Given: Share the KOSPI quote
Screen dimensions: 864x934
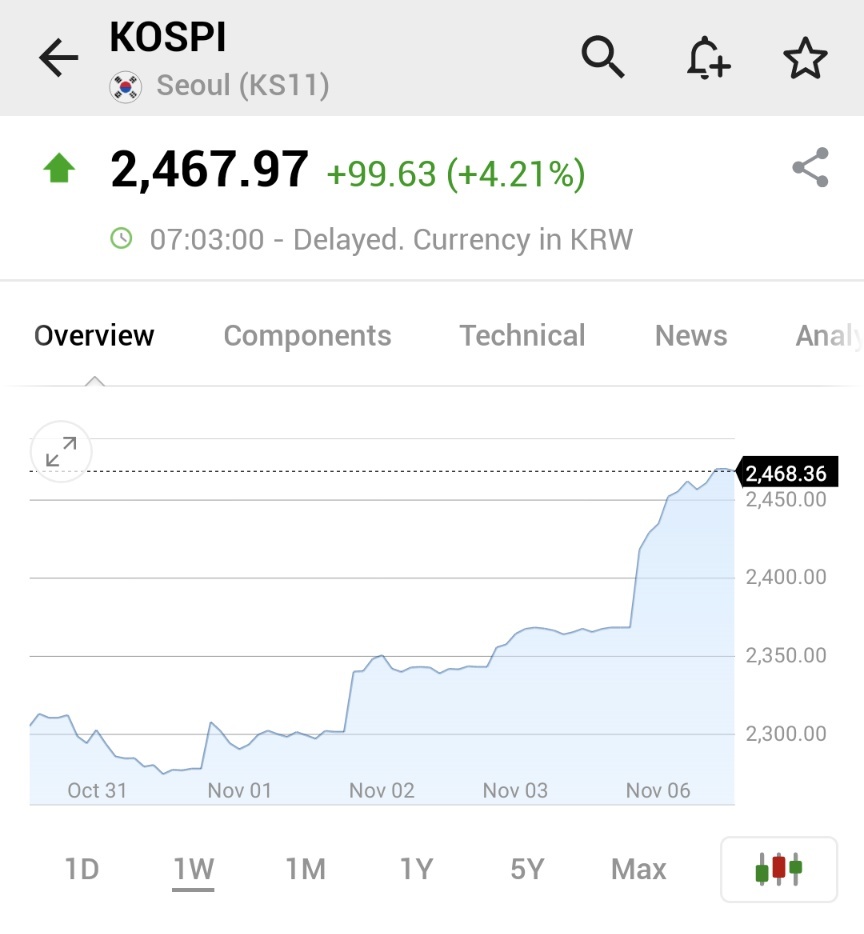Looking at the screenshot, I should (x=810, y=168).
